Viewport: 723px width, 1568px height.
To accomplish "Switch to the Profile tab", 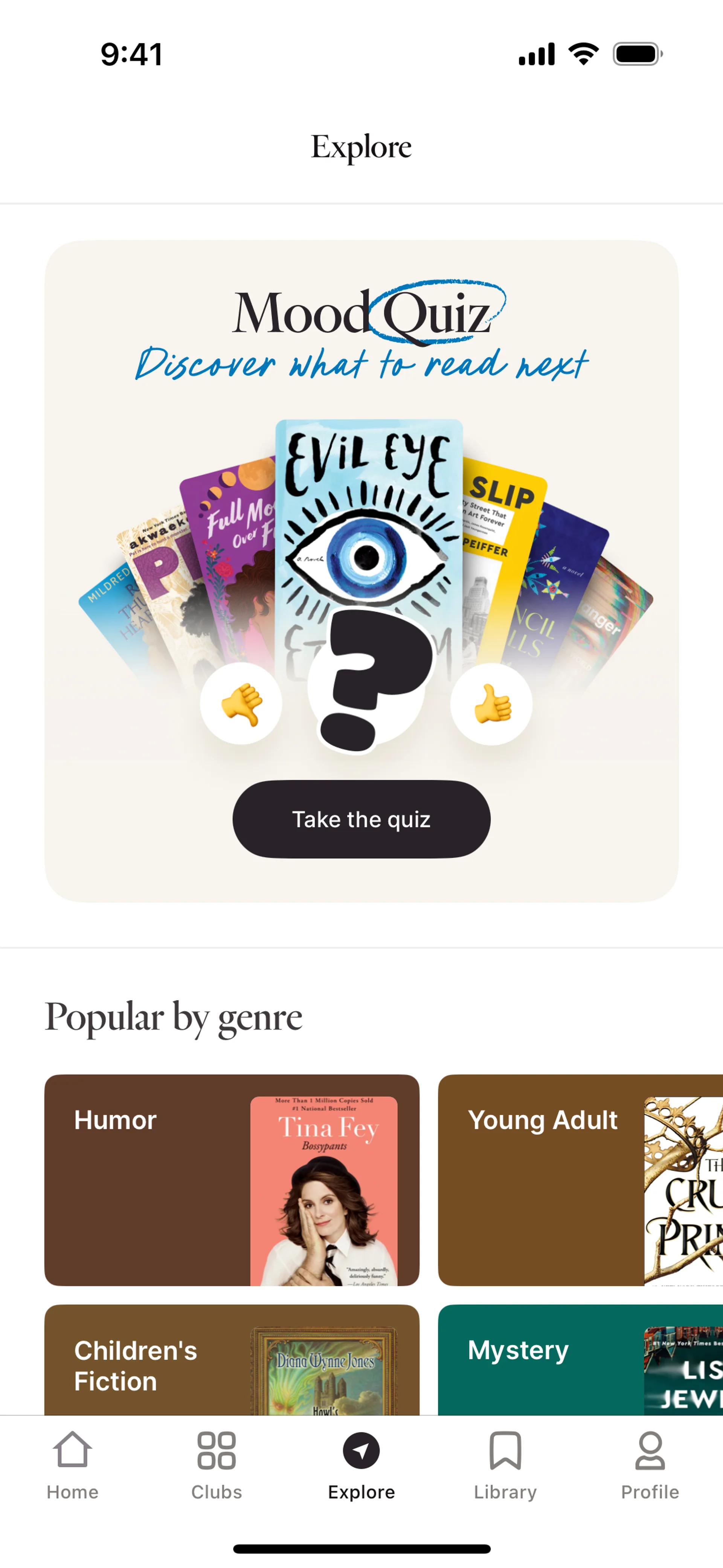I will pos(649,1464).
